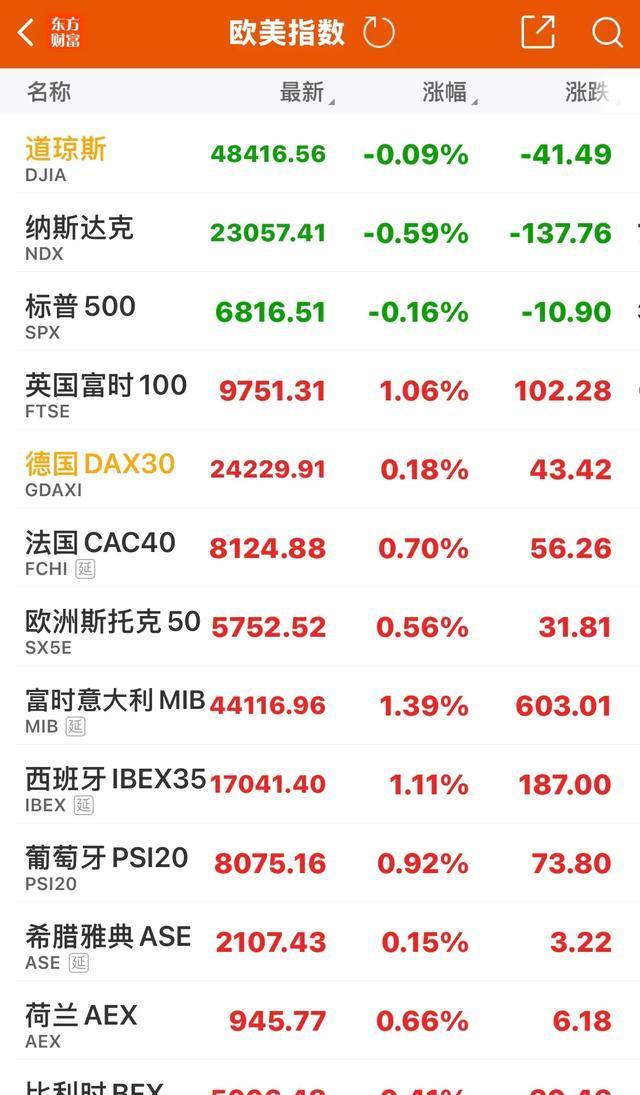
Task: Sort the list by 涨幅 percentage
Action: [446, 93]
